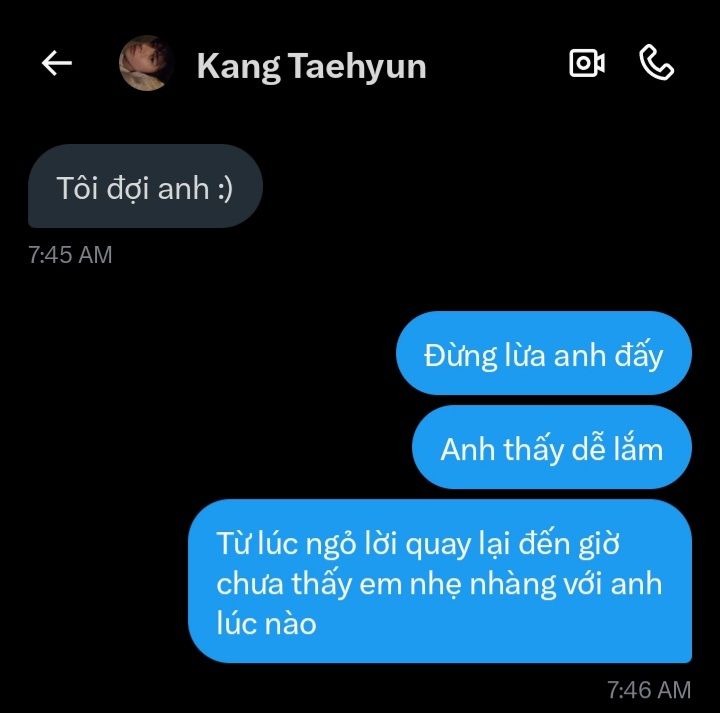Go back to the messages list
The height and width of the screenshot is (713, 720).
pos(57,64)
